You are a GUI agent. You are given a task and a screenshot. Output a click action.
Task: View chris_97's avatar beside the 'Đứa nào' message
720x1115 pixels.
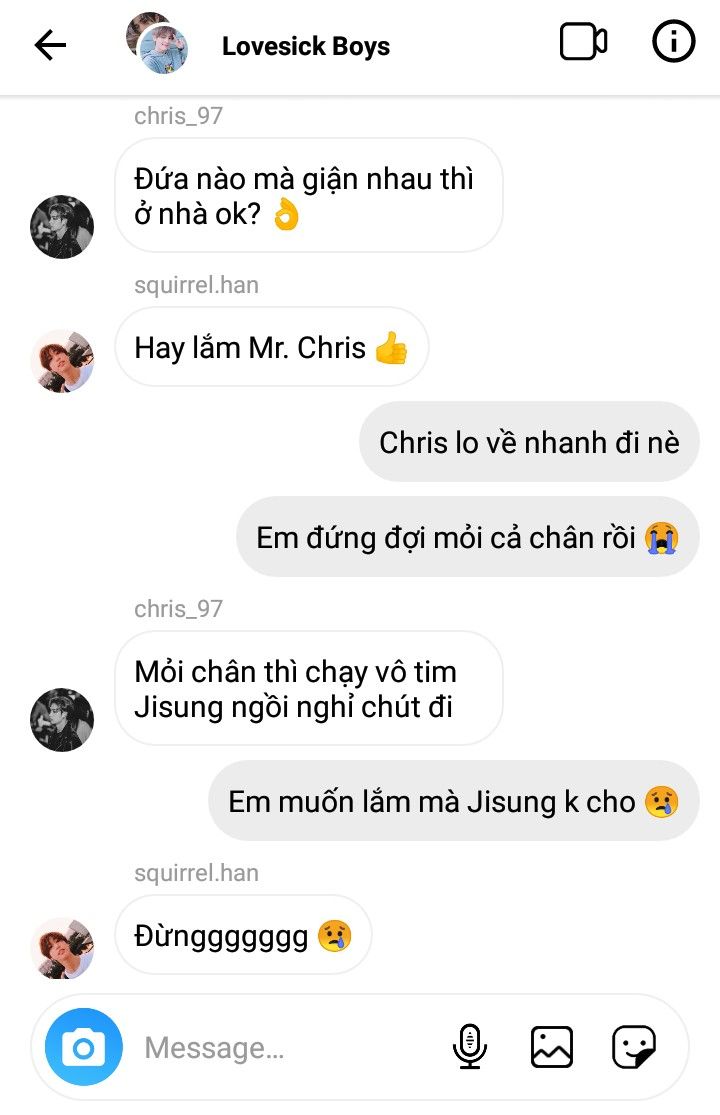pos(62,227)
